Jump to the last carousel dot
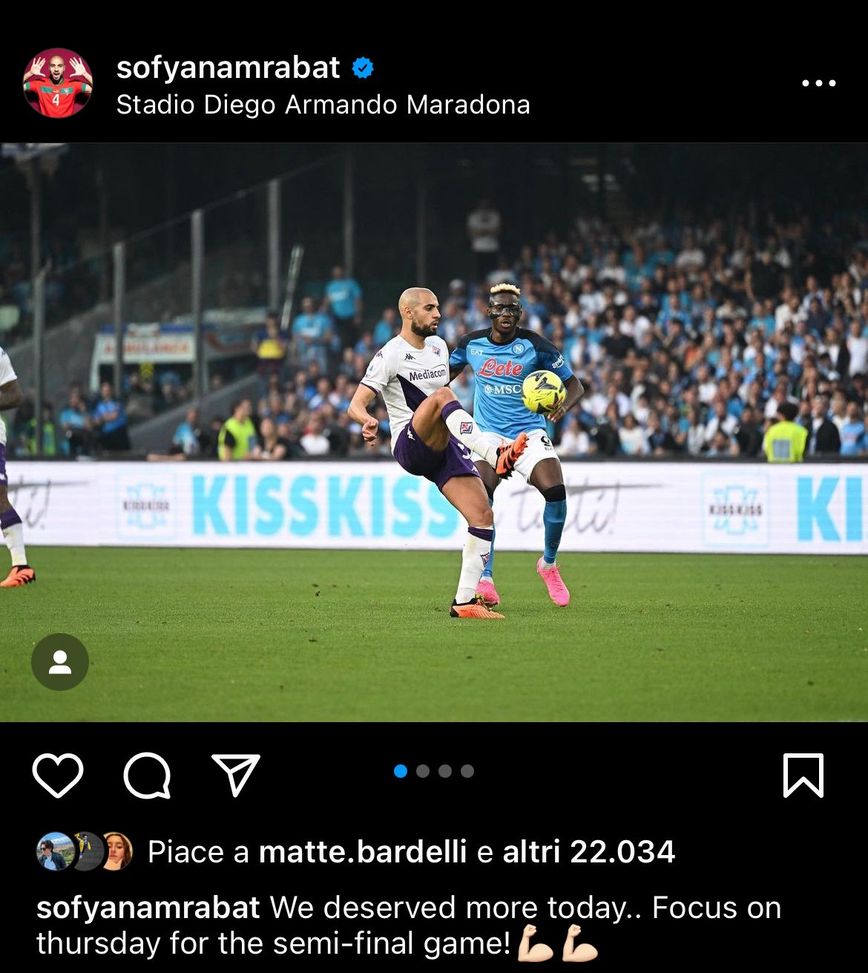 (x=466, y=771)
